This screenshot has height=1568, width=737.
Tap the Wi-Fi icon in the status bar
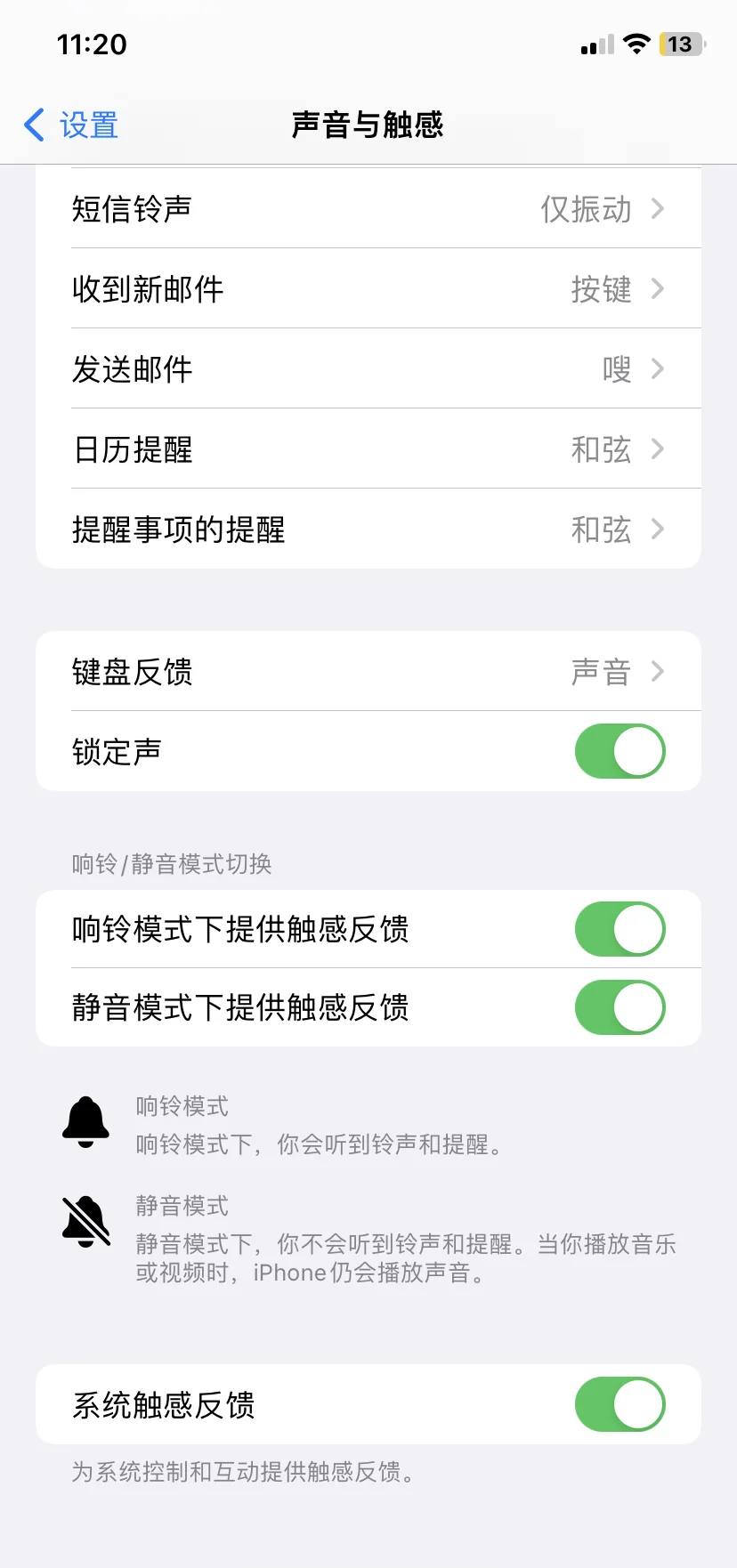tap(637, 43)
